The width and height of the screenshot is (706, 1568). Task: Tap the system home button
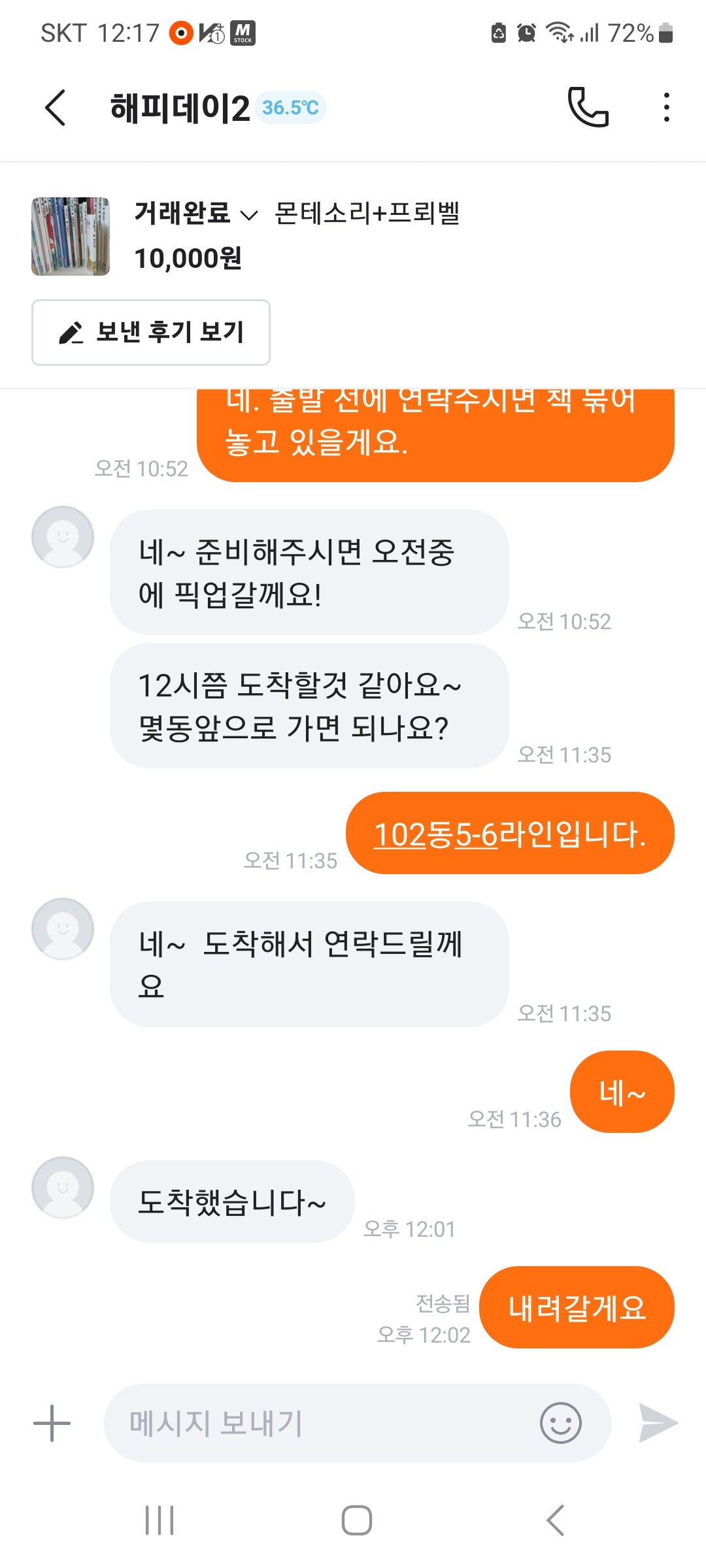(356, 1520)
